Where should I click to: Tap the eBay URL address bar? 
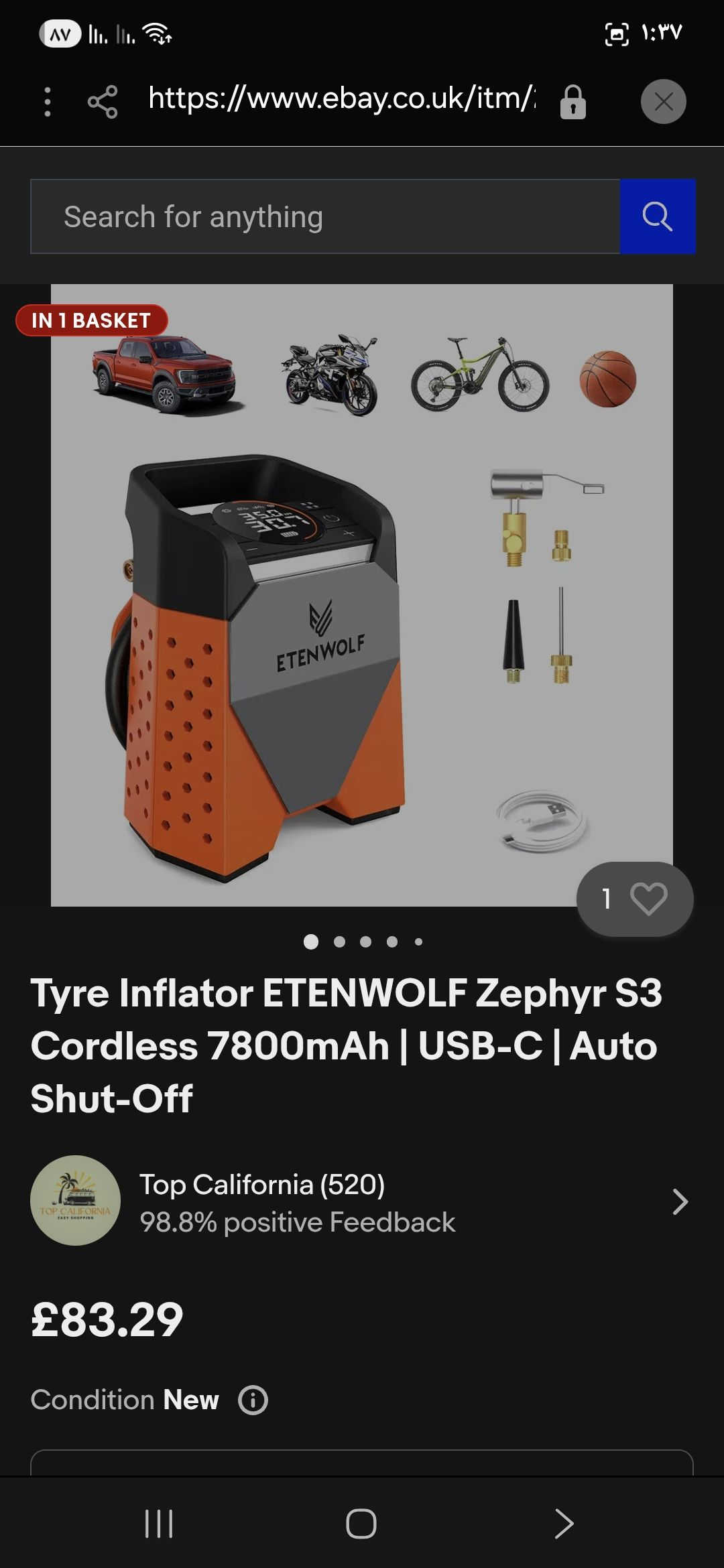click(x=342, y=99)
